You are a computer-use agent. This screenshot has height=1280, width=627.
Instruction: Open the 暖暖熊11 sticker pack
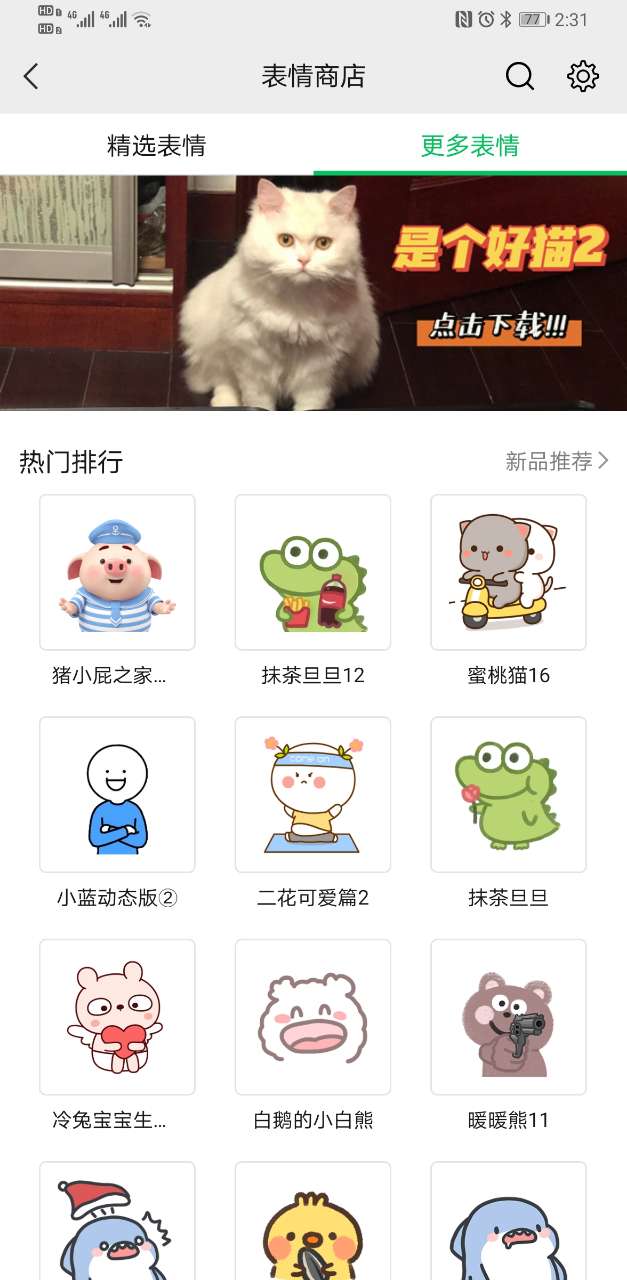tap(508, 1017)
